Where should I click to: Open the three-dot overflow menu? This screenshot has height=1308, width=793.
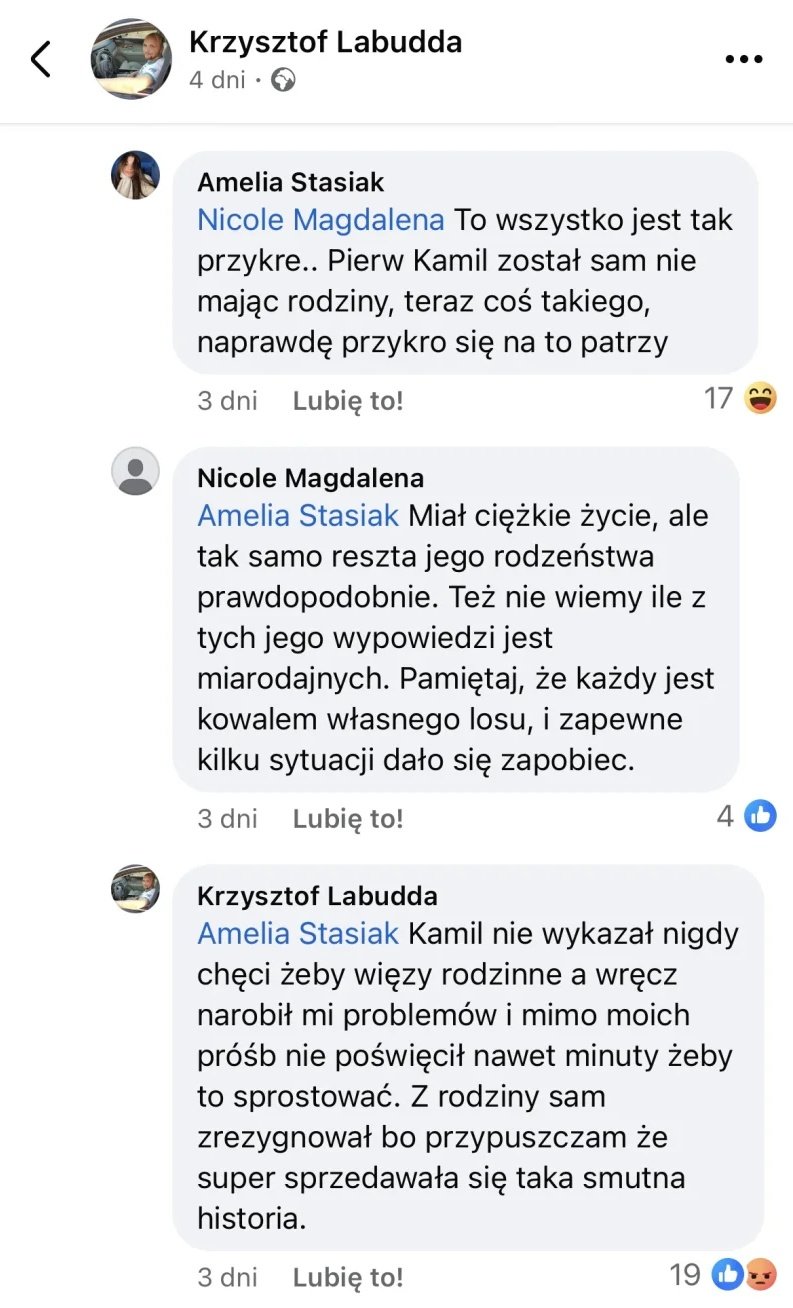pyautogui.click(x=743, y=60)
